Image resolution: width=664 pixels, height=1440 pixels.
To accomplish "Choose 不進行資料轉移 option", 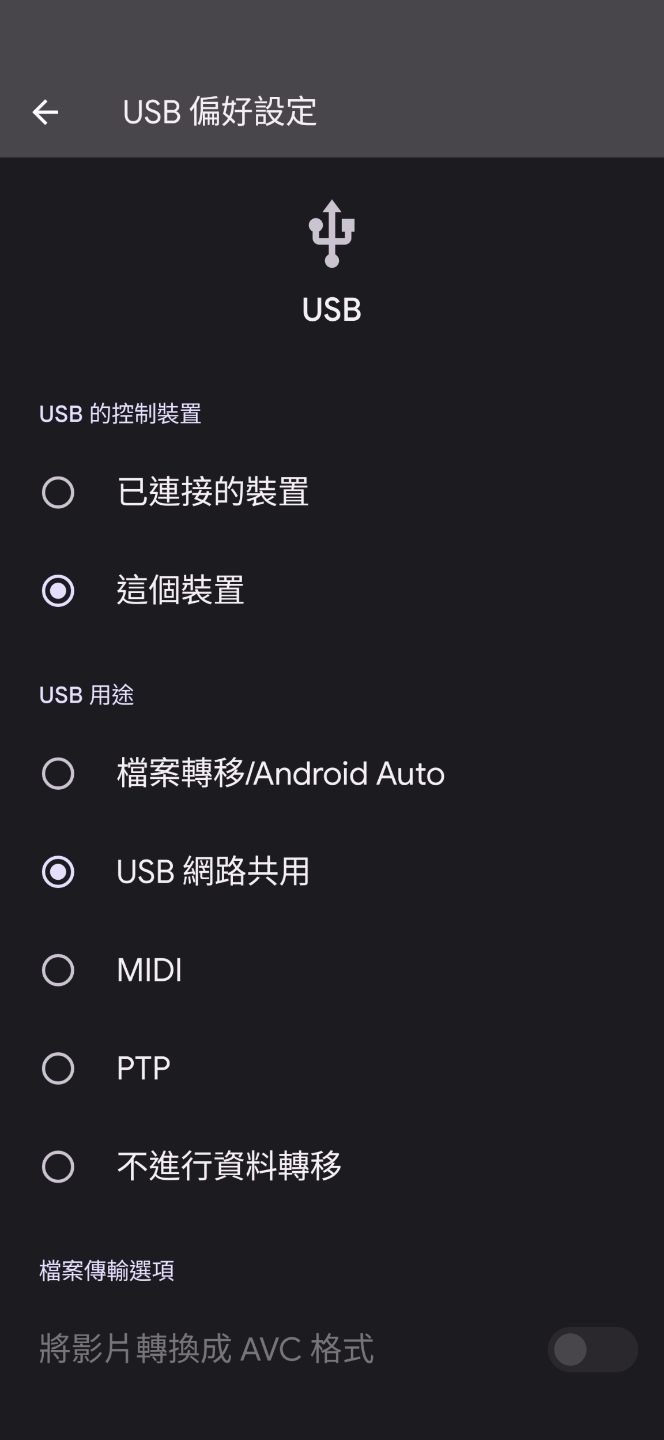I will click(332, 1167).
